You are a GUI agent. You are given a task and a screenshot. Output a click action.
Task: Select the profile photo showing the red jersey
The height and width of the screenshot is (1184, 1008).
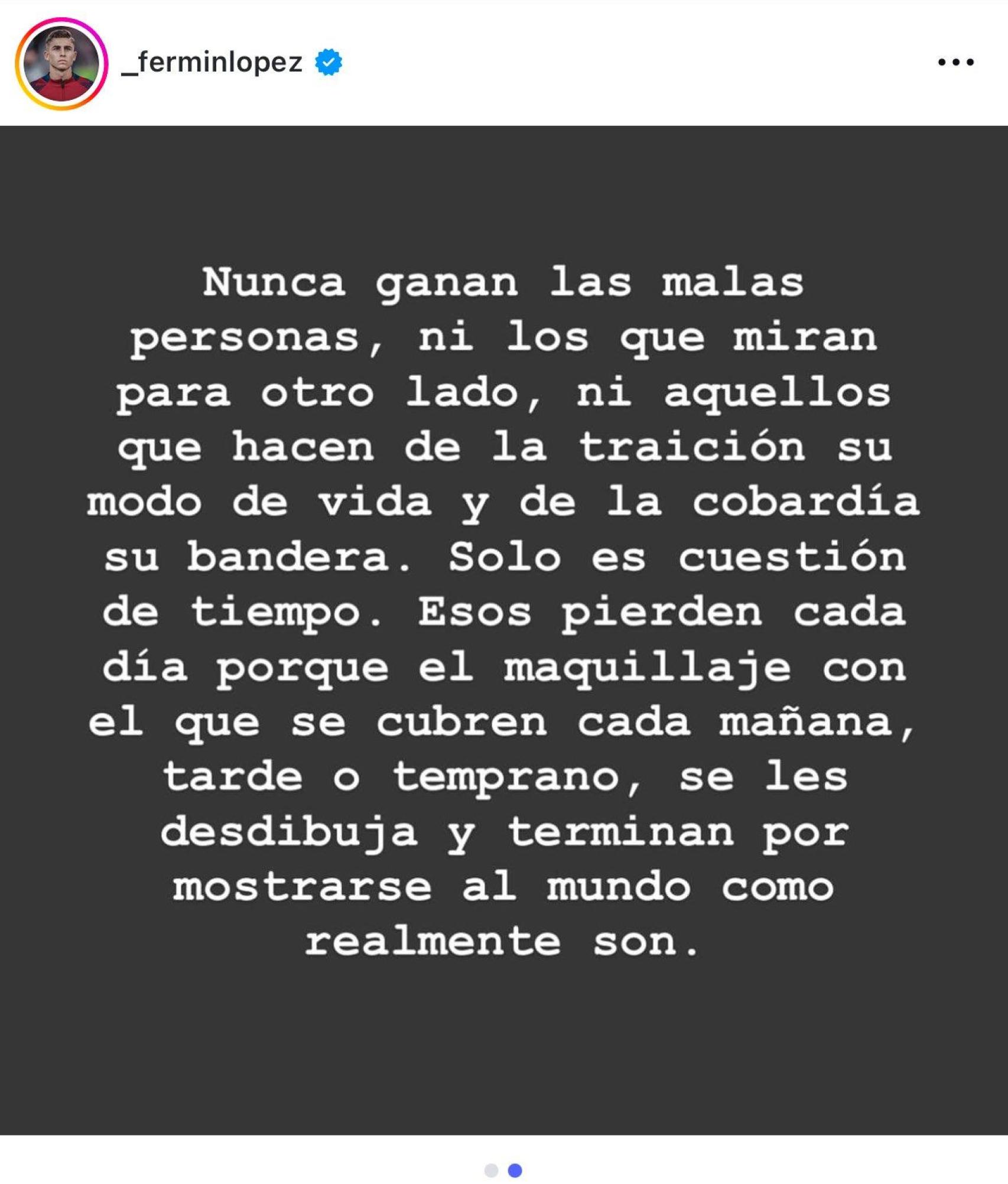(x=61, y=61)
